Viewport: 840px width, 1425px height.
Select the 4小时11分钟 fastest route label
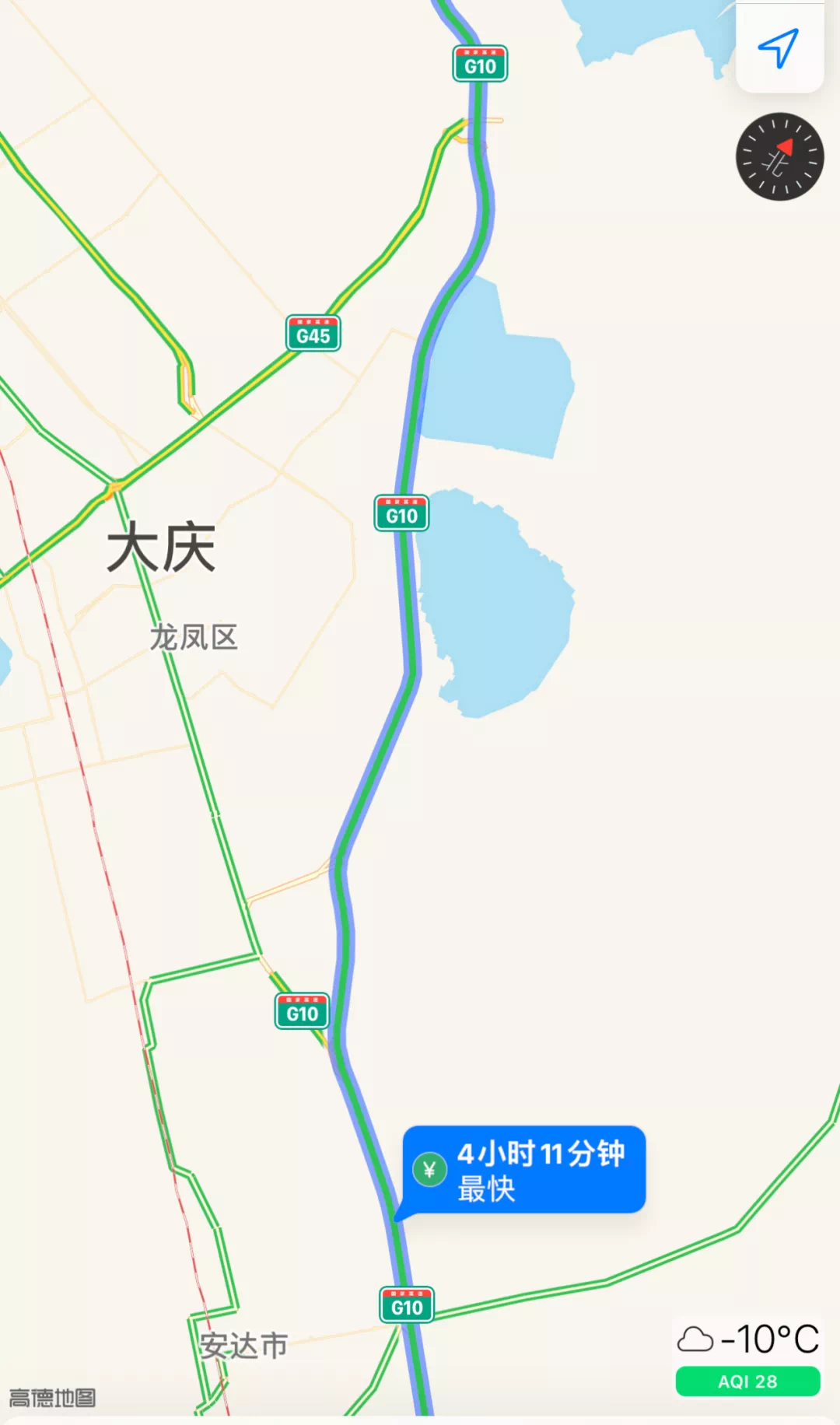point(524,1169)
